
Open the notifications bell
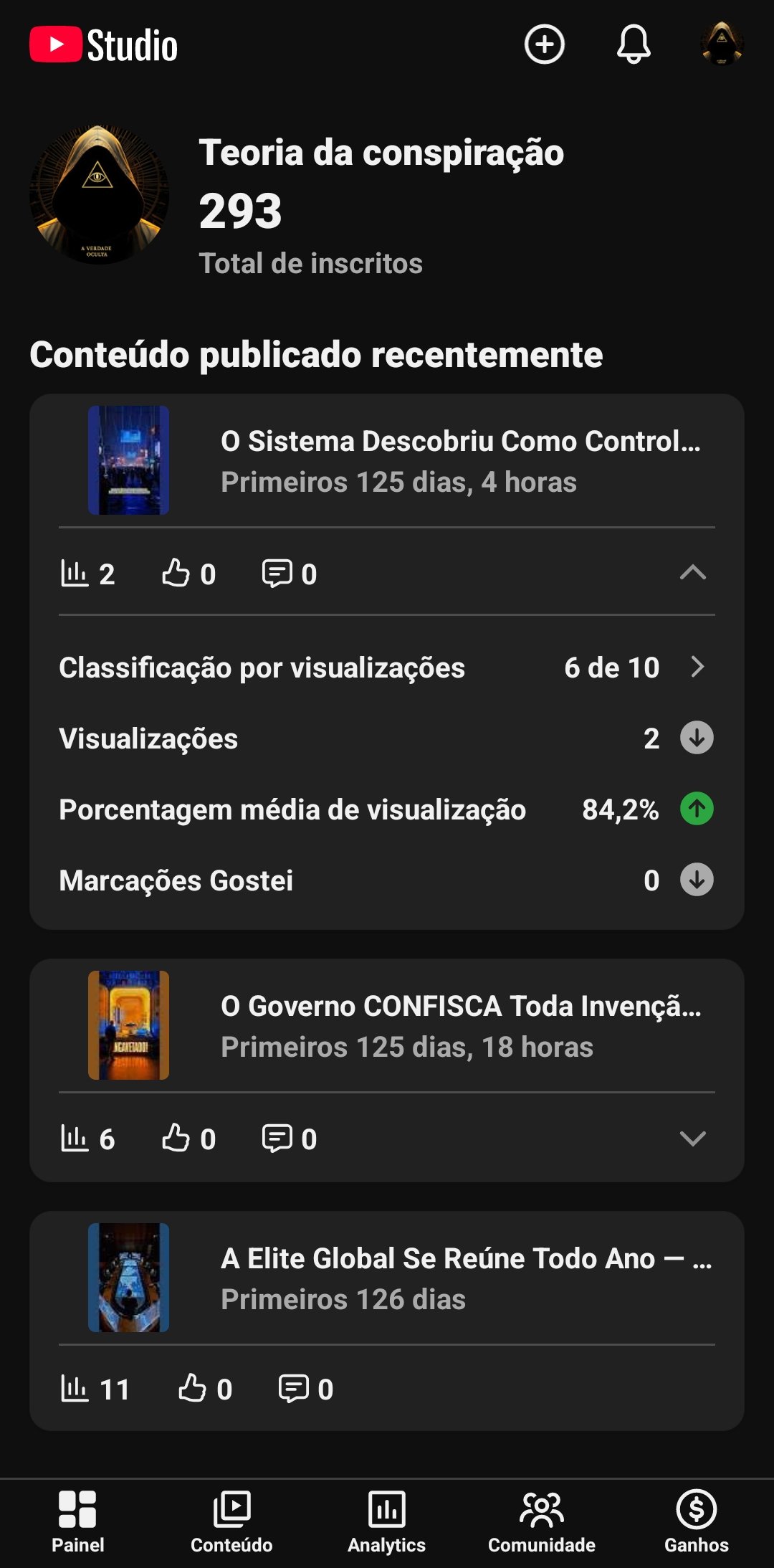click(x=634, y=44)
